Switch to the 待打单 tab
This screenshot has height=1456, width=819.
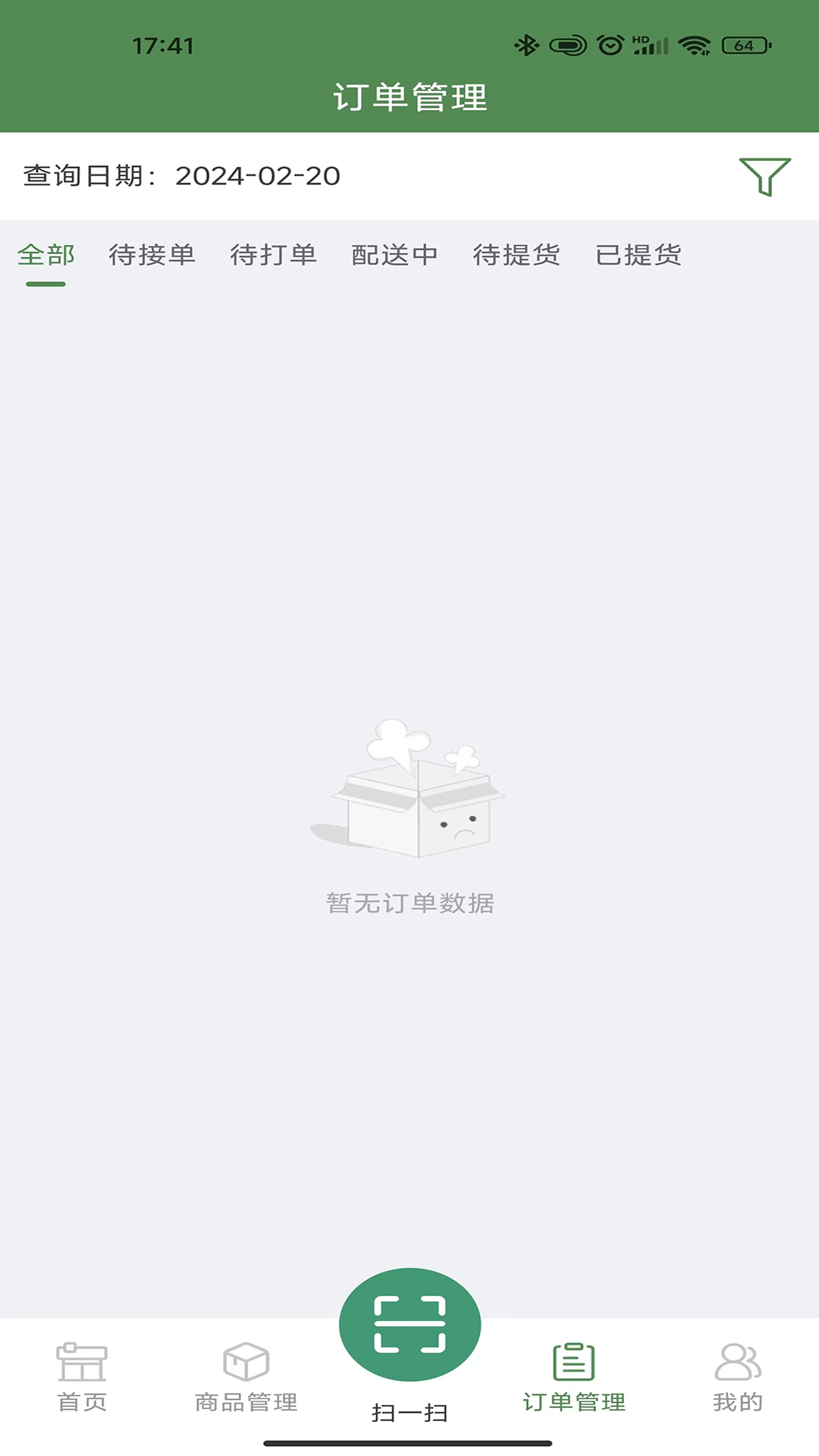click(273, 256)
